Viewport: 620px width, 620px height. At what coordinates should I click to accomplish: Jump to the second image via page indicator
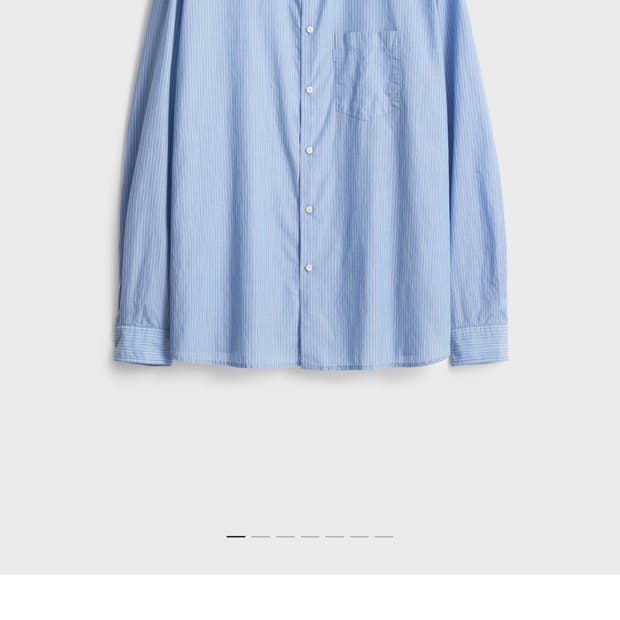260,537
